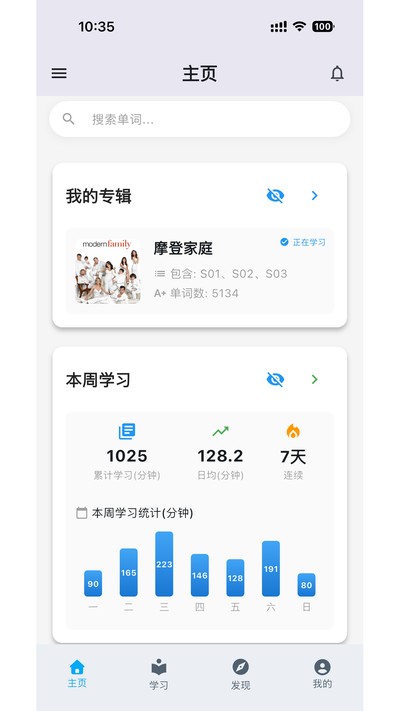This screenshot has width=400, height=711.
Task: Switch to the 学习 tab
Action: click(159, 675)
